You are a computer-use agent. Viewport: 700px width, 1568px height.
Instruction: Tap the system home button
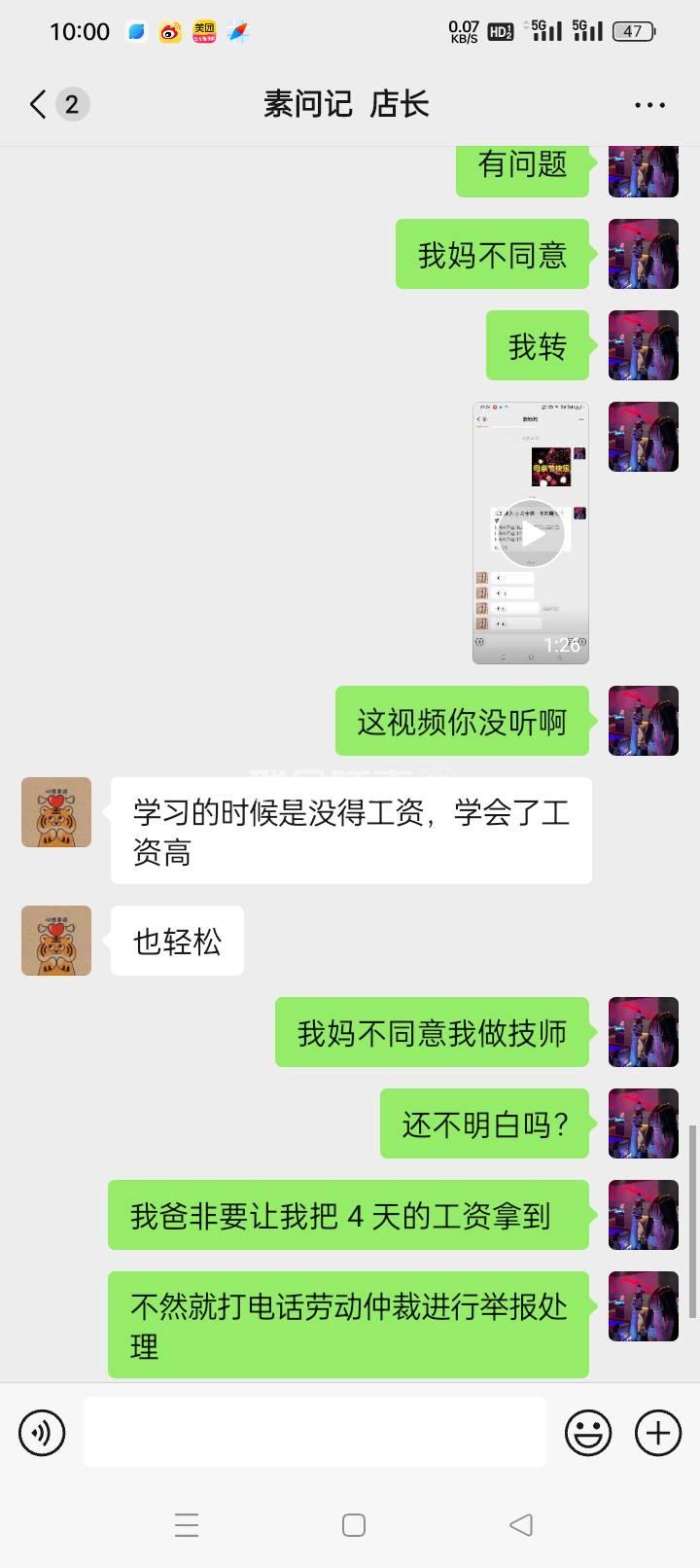click(354, 1524)
